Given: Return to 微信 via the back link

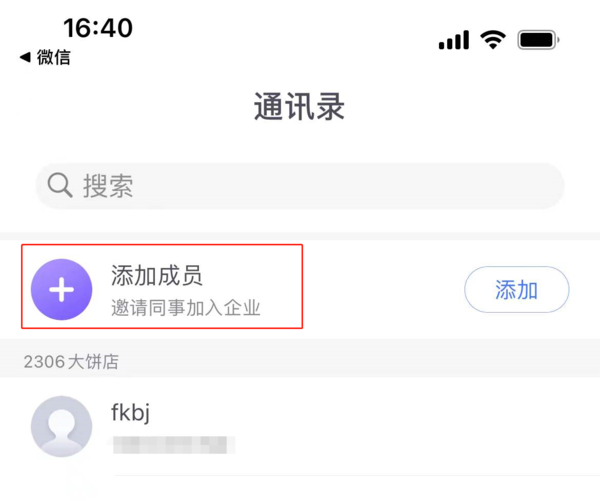Looking at the screenshot, I should click(x=45, y=57).
